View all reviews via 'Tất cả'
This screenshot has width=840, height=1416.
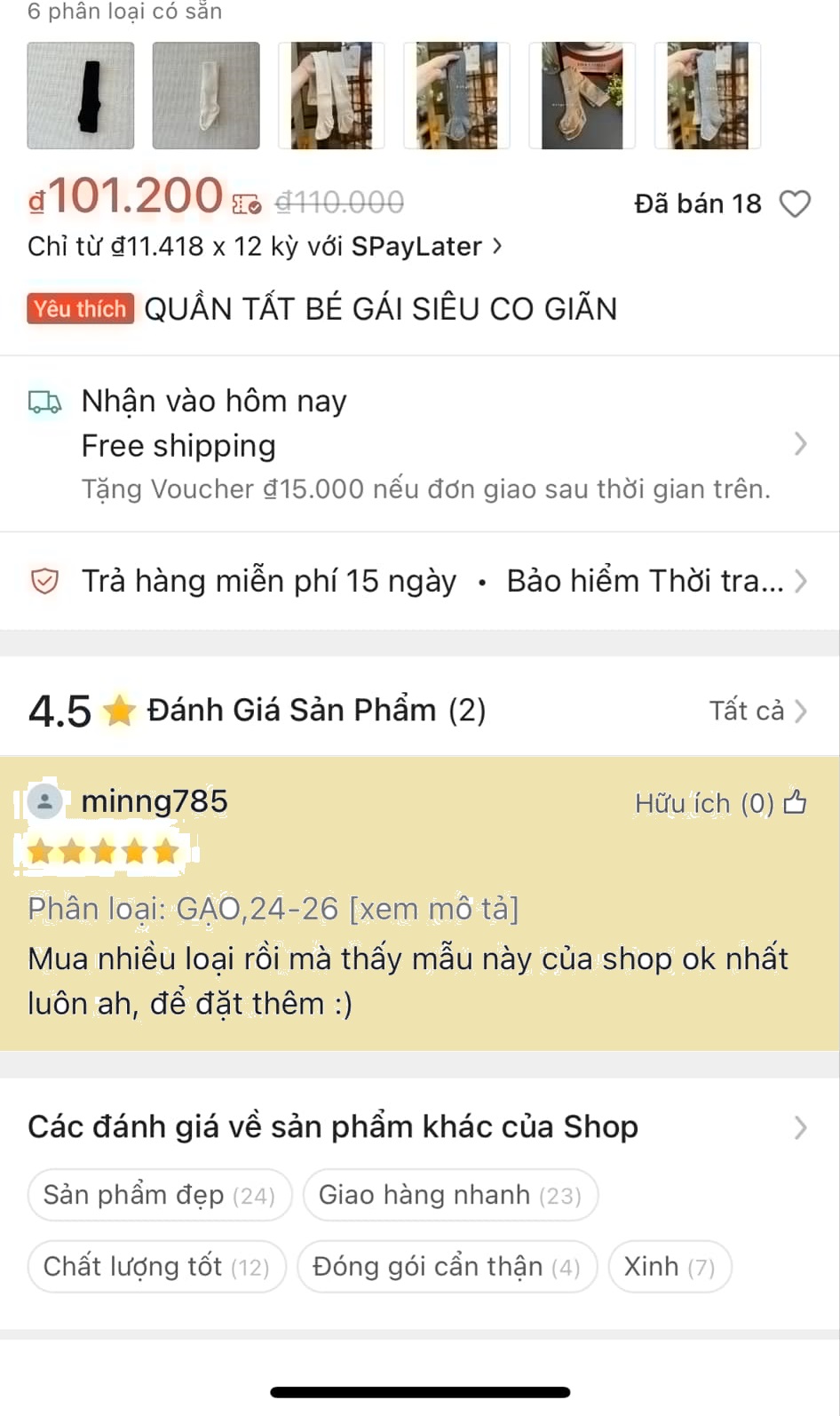click(757, 711)
